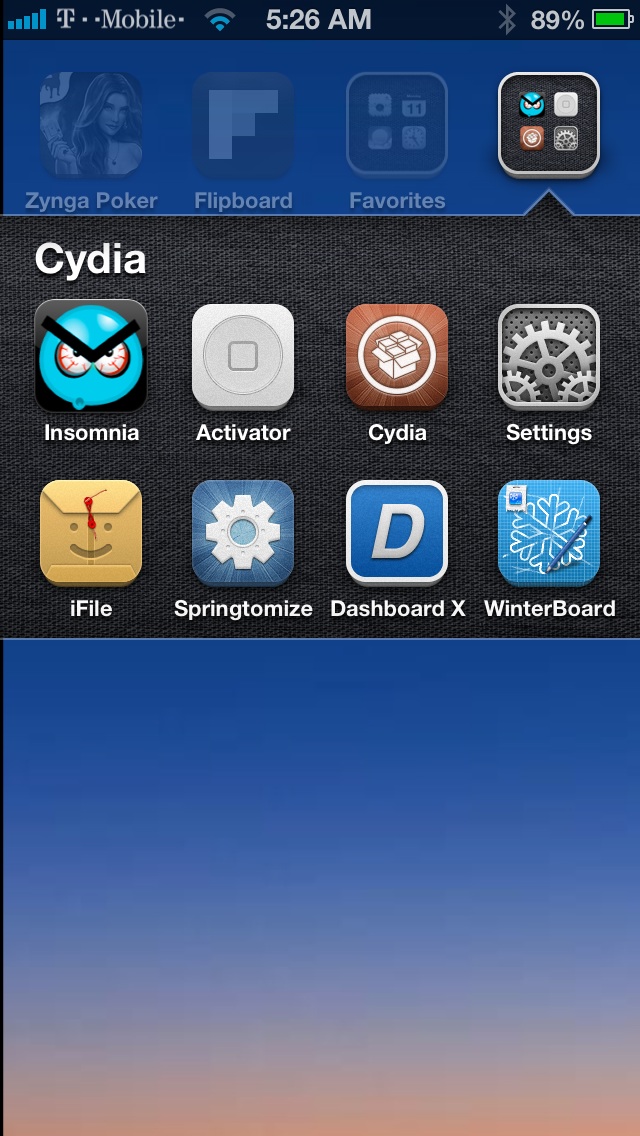
Task: Tap the dimmed Favorites folder
Action: [x=396, y=125]
